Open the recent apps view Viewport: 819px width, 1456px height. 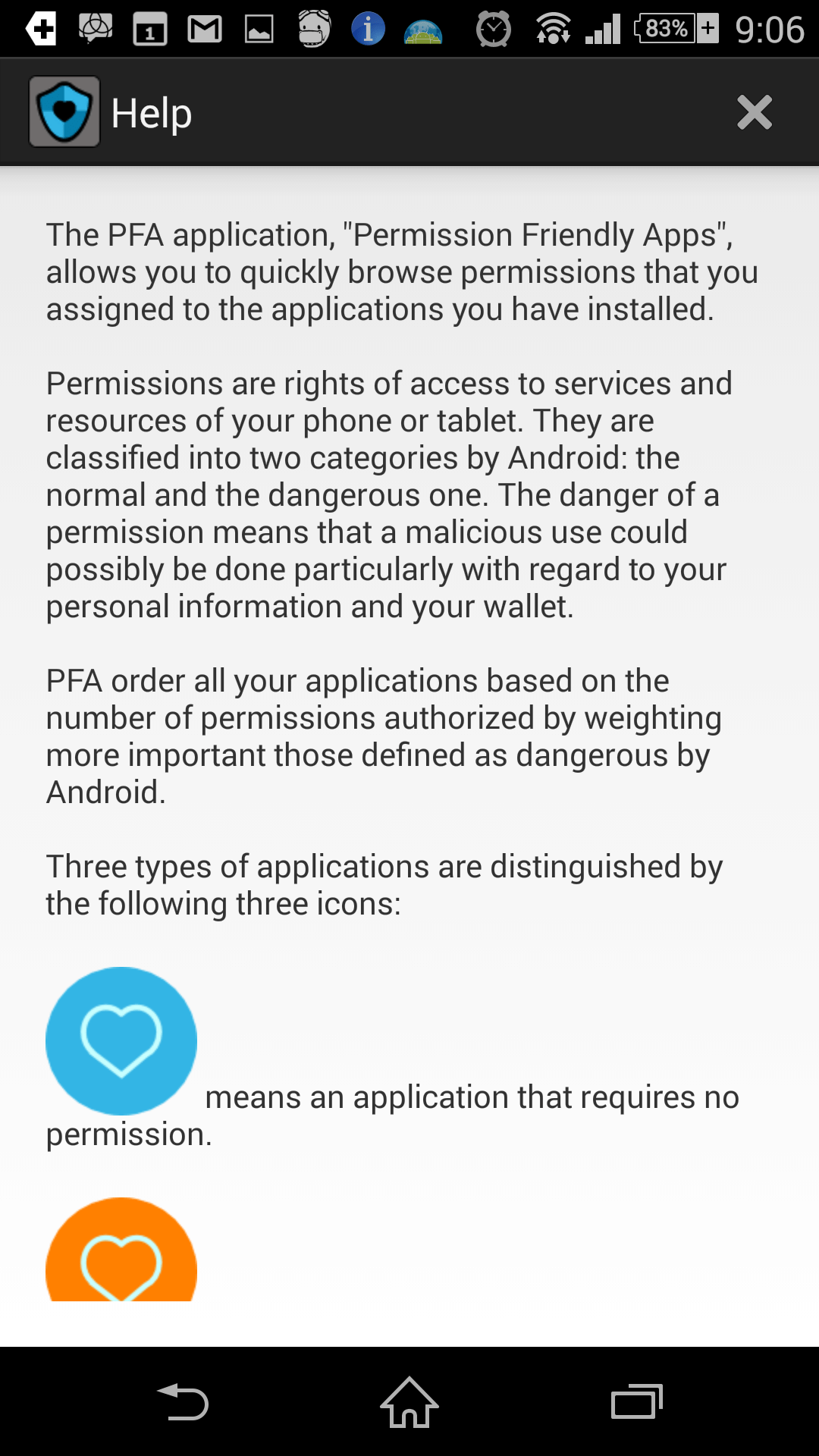pos(637,1401)
